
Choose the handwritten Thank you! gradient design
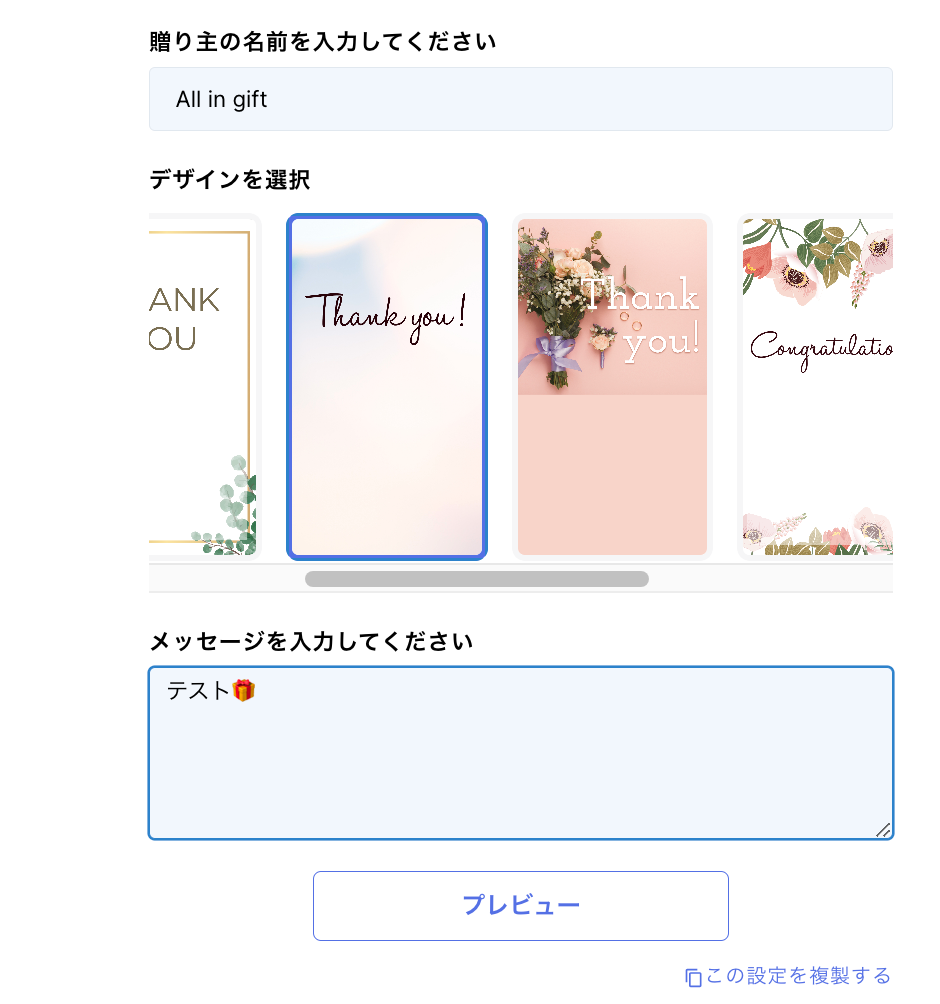pyautogui.click(x=387, y=387)
